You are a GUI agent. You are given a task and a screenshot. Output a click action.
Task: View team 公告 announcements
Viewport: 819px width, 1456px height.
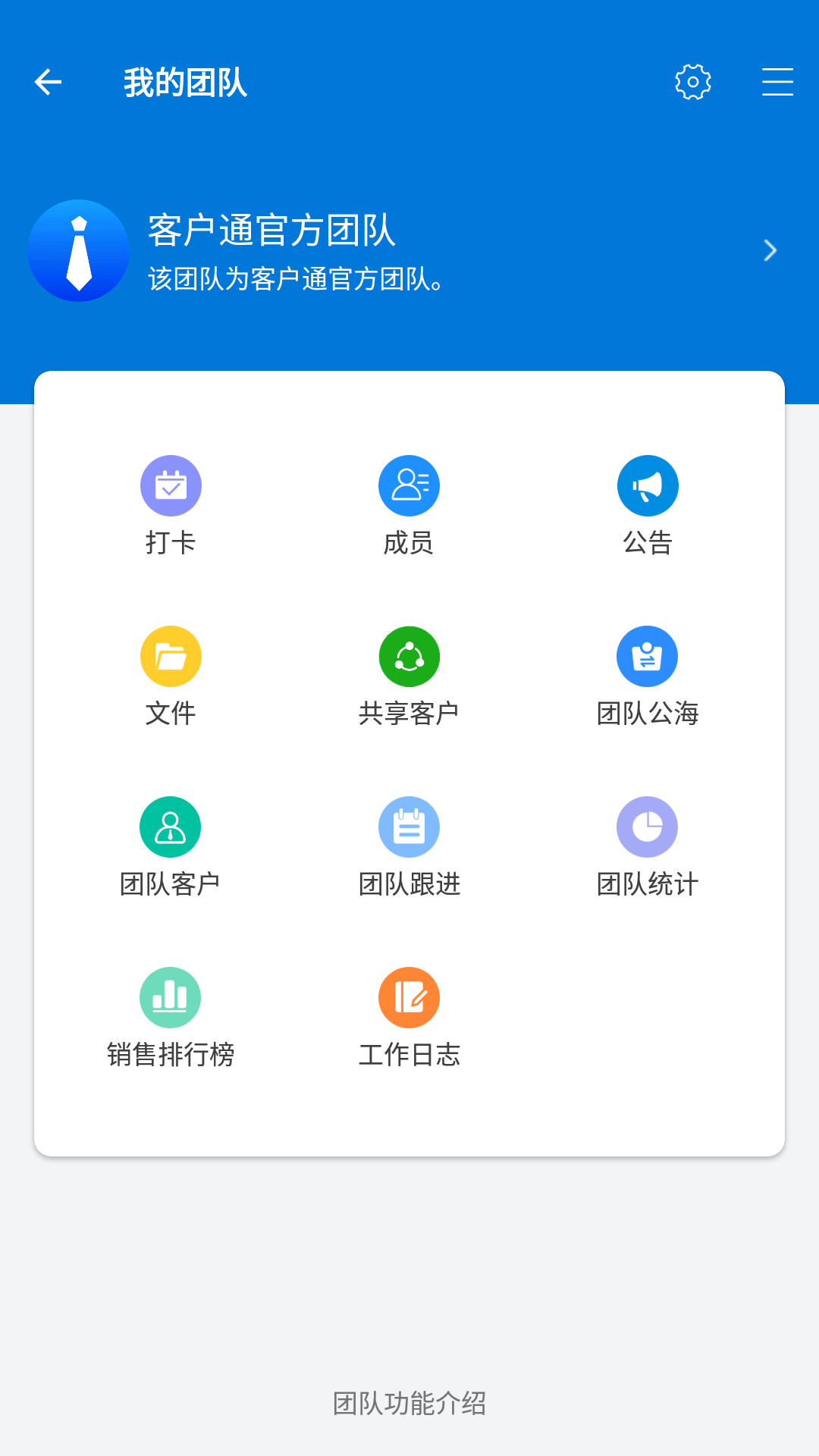click(x=648, y=503)
